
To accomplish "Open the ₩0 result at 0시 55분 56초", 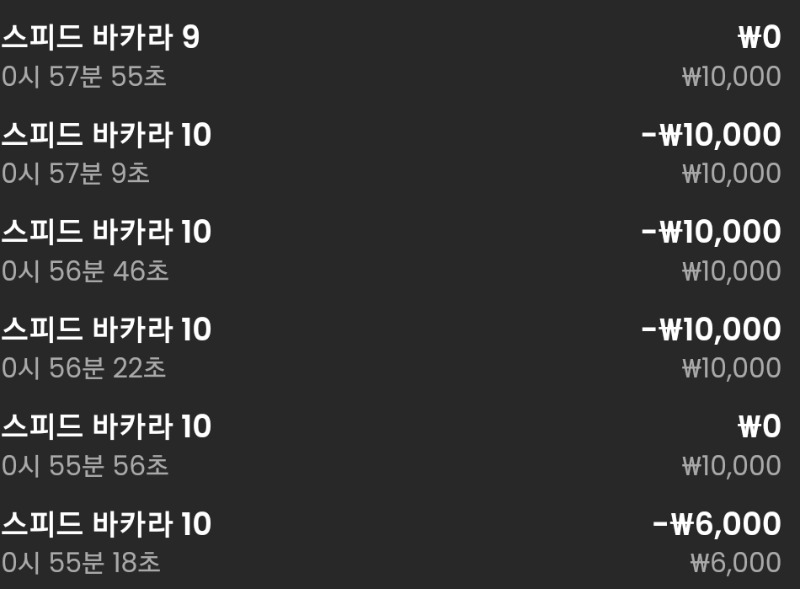I will coord(400,445).
